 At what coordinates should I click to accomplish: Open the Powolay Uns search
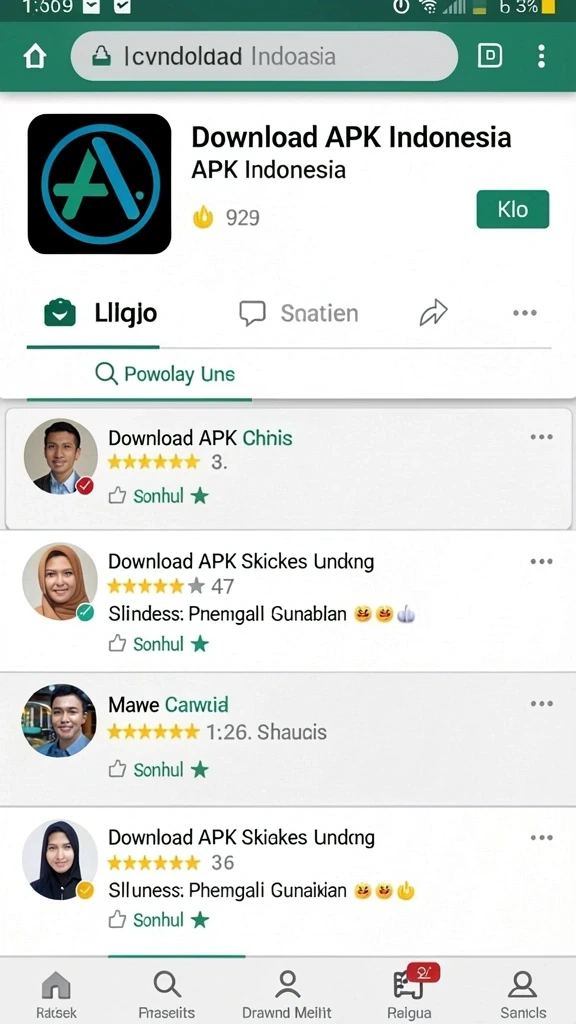coord(165,374)
